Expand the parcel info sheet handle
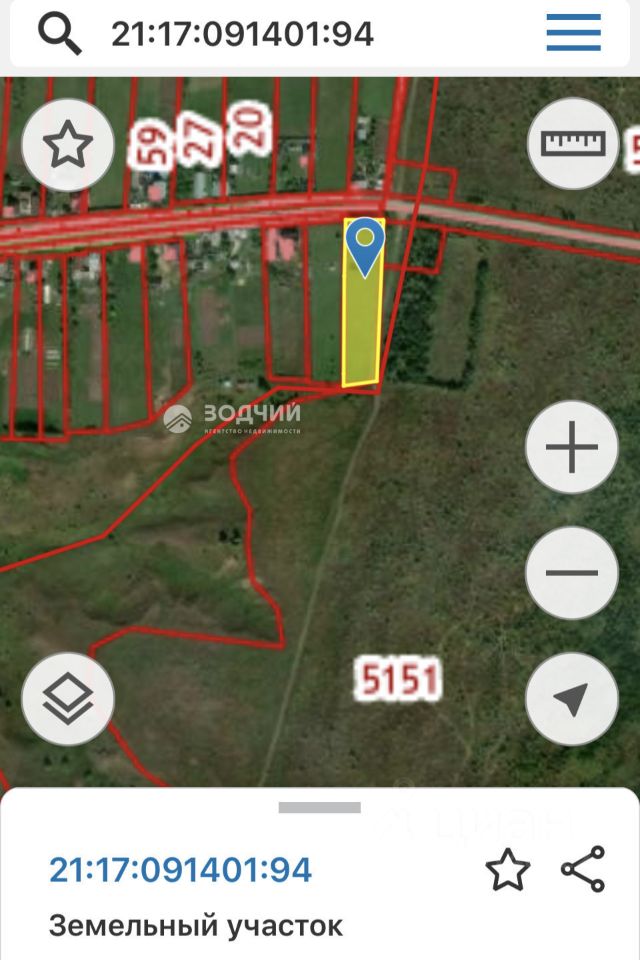 [319, 807]
